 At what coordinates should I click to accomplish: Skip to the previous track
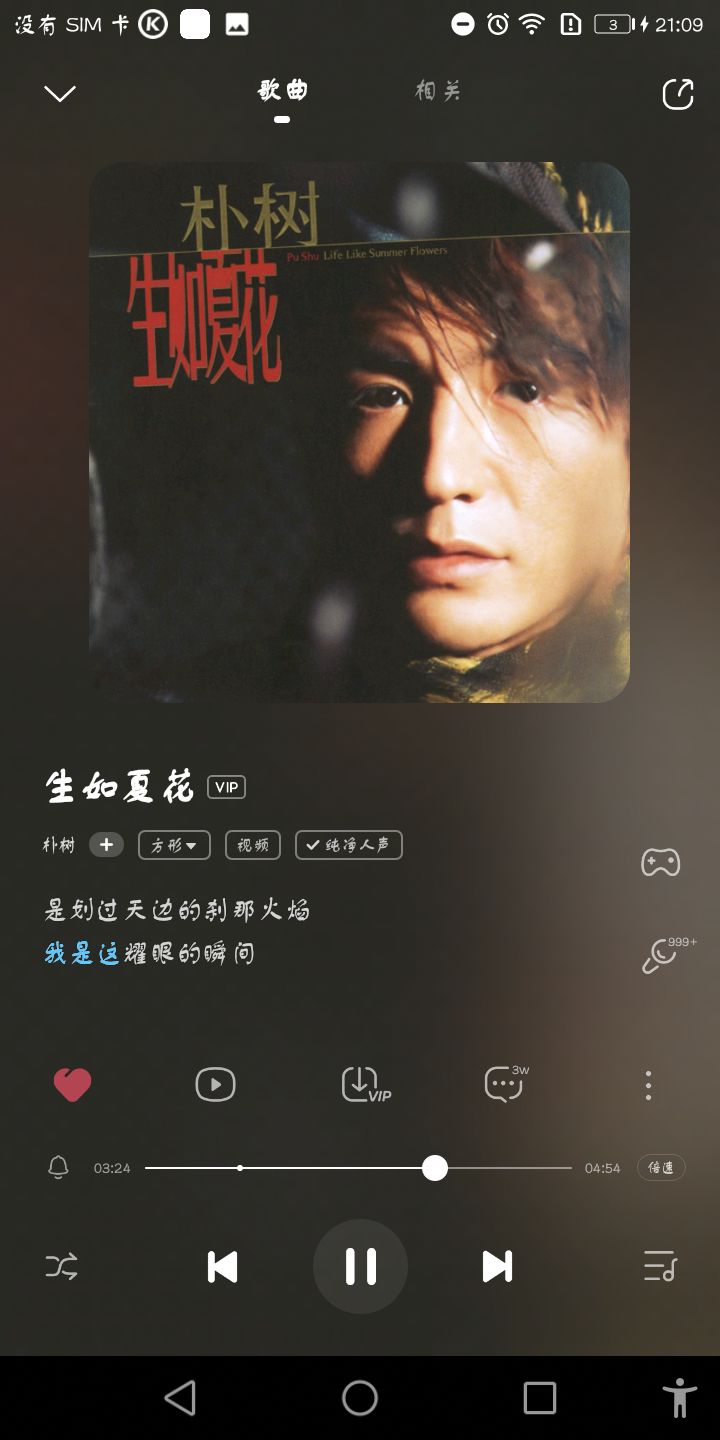222,1267
